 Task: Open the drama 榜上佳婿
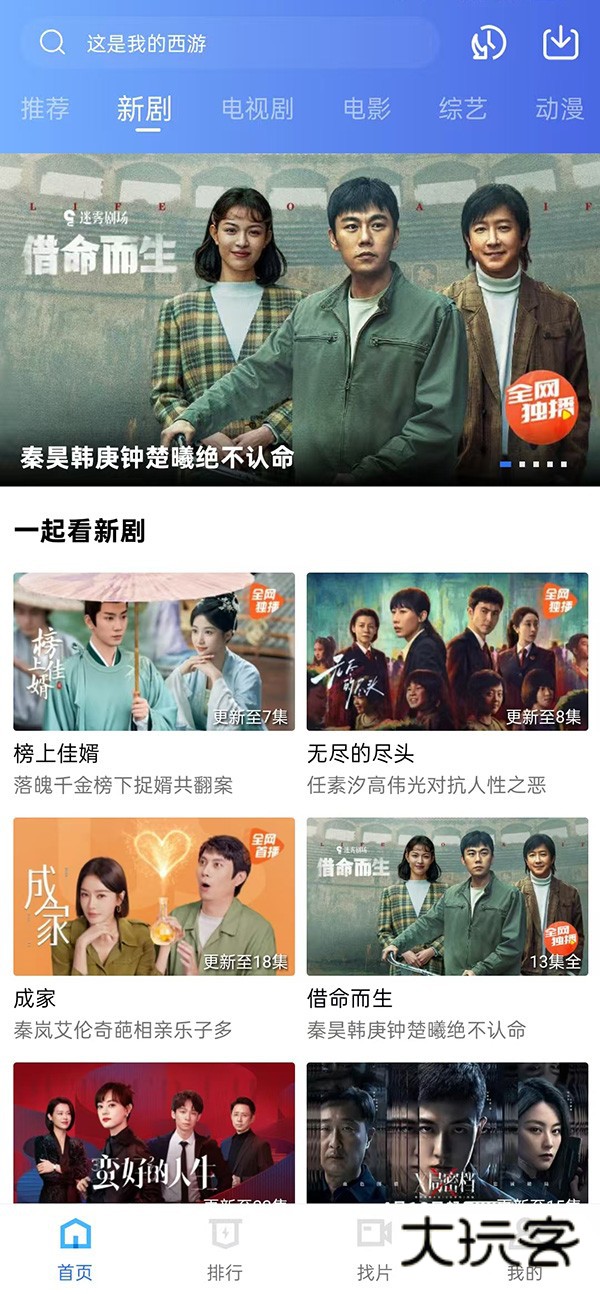coord(154,651)
